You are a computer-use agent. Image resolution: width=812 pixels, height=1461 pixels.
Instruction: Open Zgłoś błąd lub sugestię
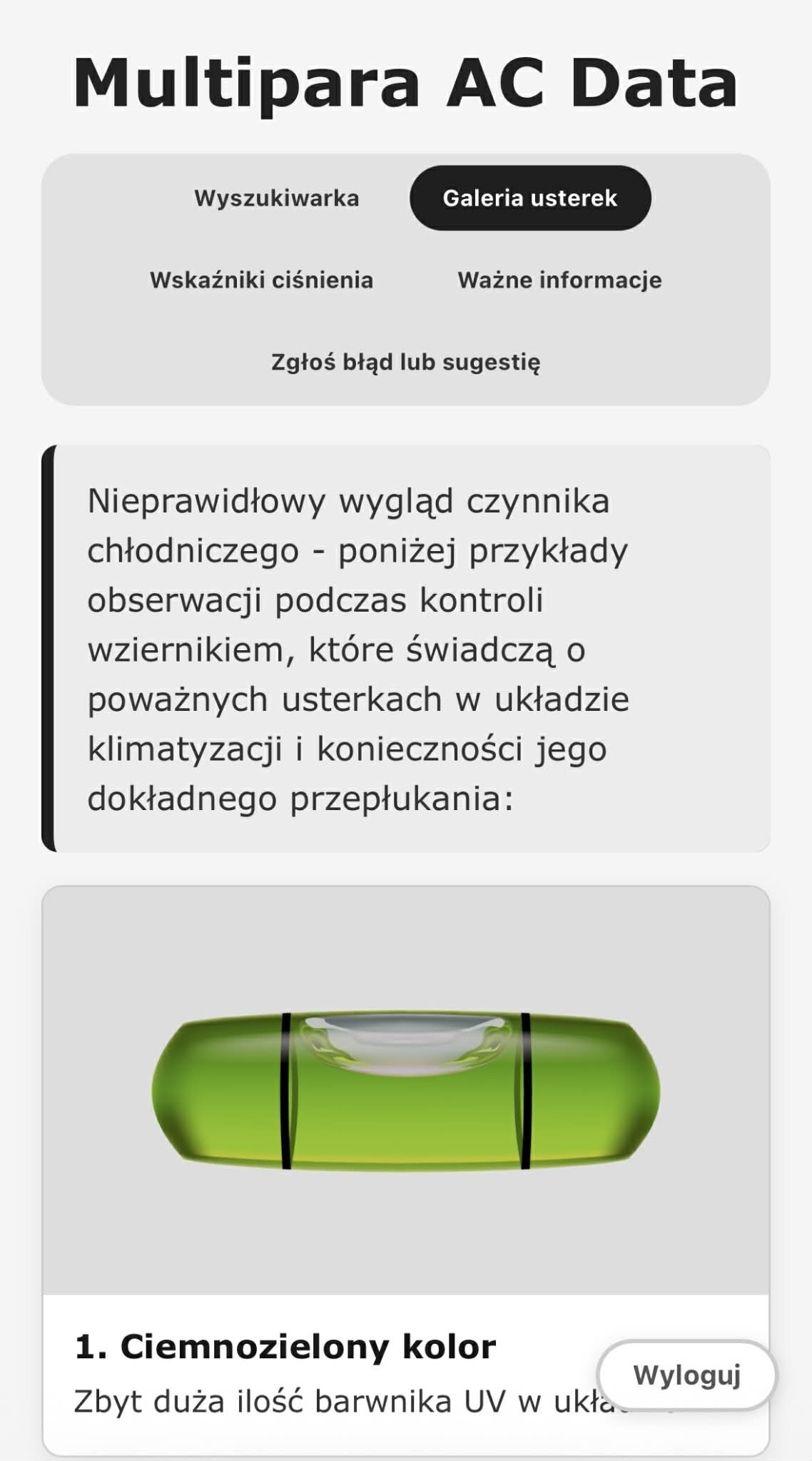(x=405, y=362)
